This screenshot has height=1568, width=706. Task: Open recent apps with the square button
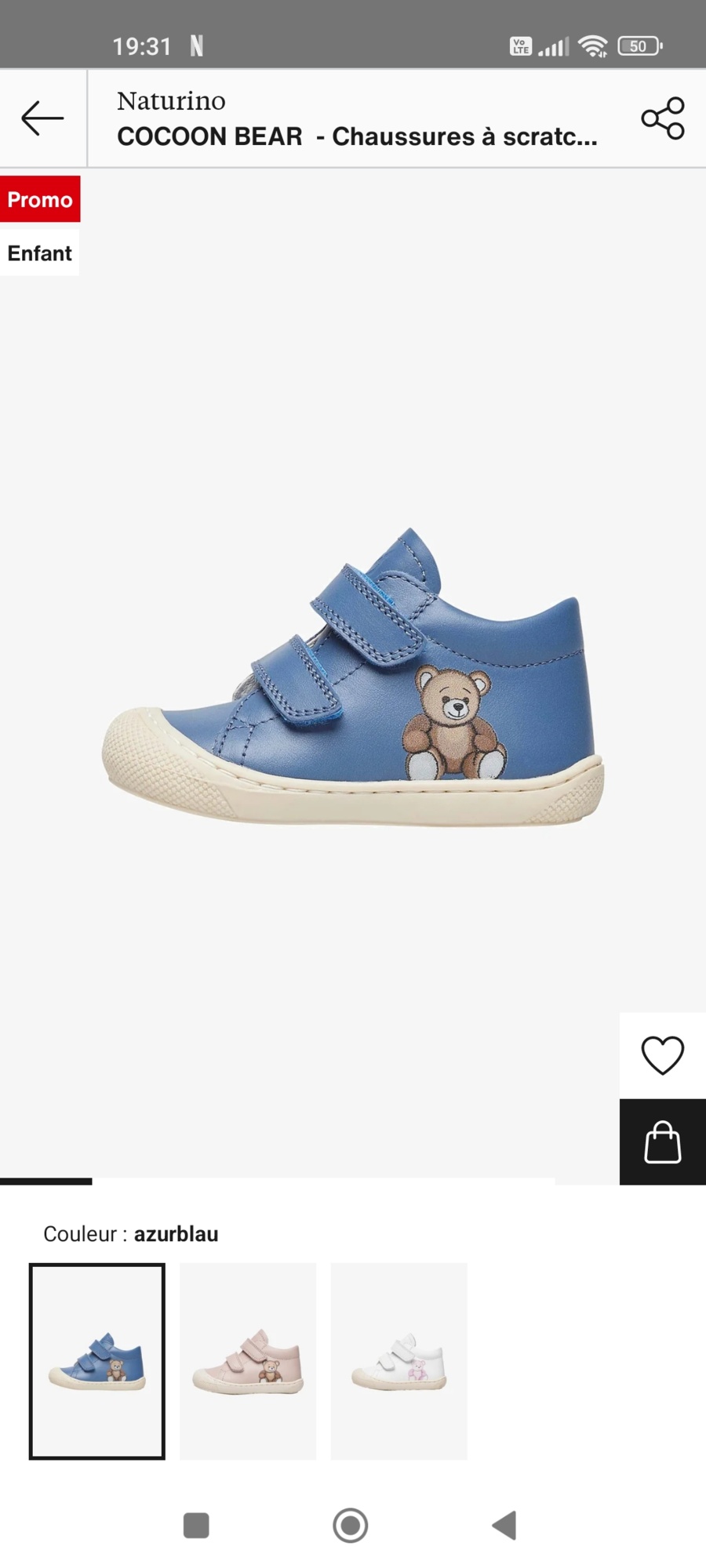196,1526
